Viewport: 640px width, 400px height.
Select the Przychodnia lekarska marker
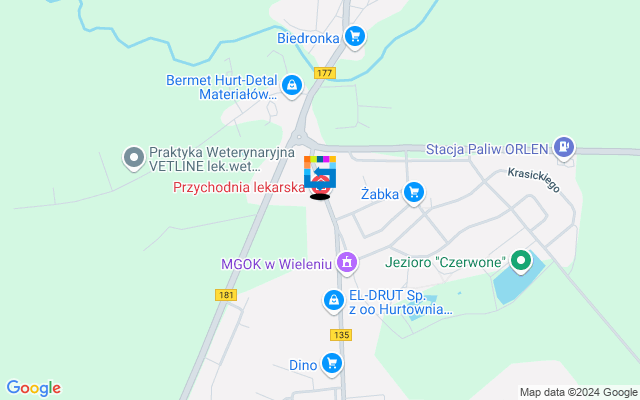click(321, 186)
